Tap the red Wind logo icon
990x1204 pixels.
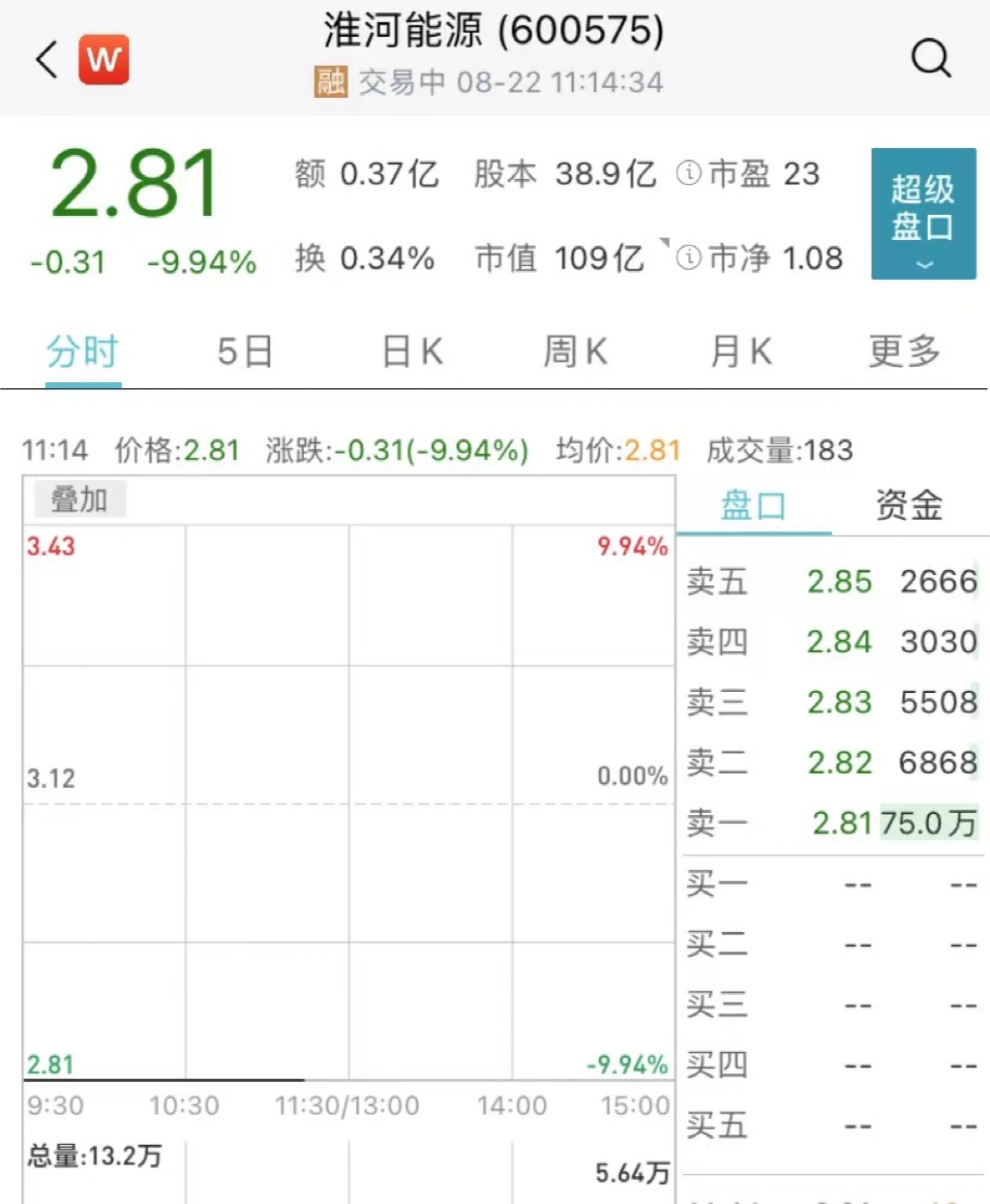click(104, 58)
